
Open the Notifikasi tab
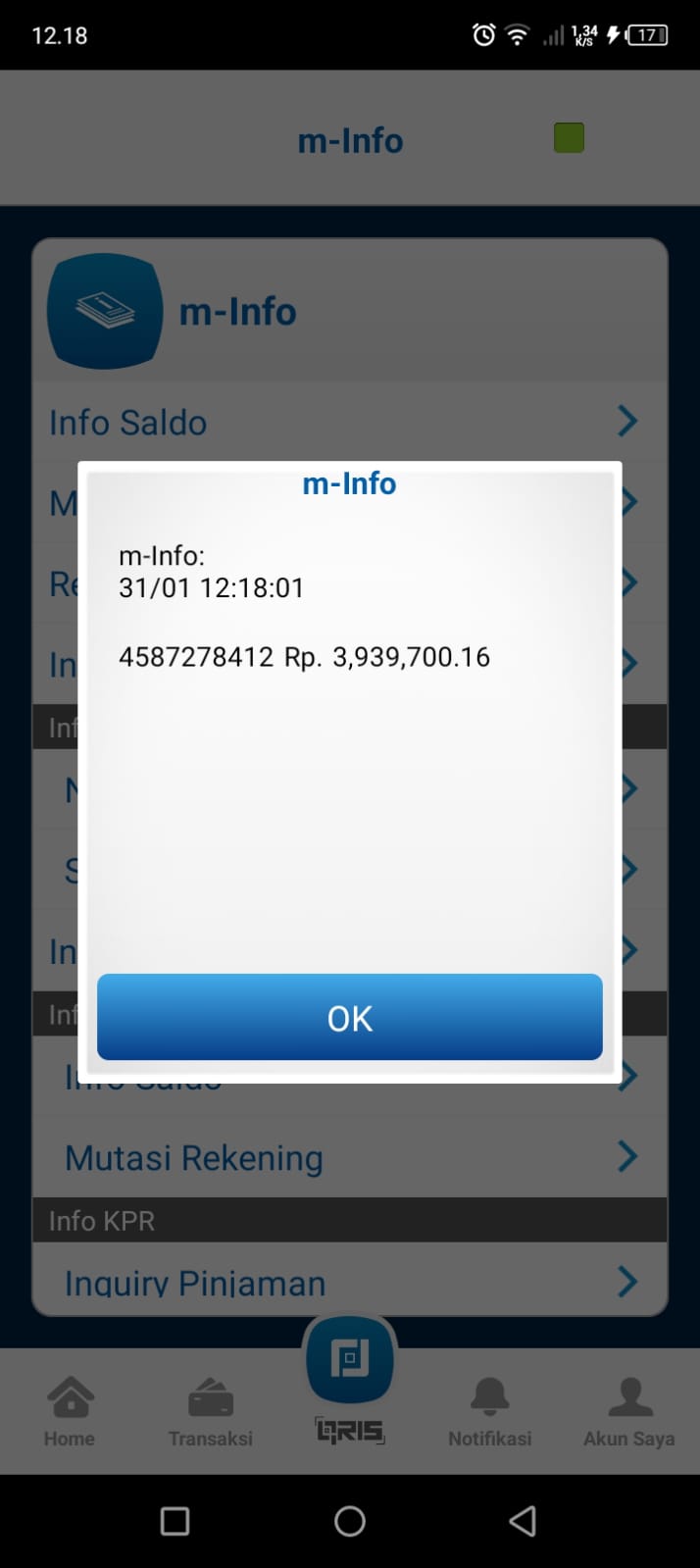pyautogui.click(x=489, y=1412)
